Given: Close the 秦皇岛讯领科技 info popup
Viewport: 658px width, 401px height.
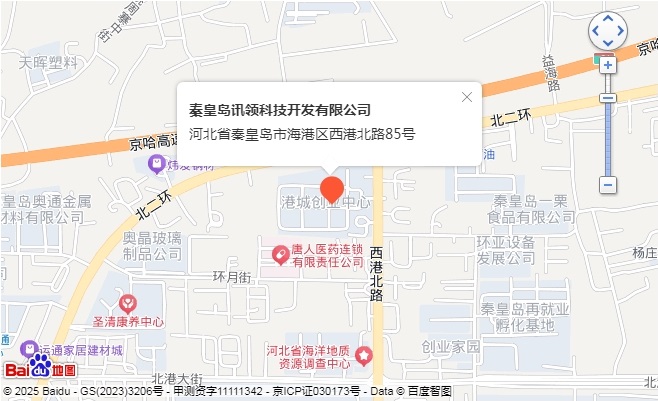Looking at the screenshot, I should coord(466,97).
